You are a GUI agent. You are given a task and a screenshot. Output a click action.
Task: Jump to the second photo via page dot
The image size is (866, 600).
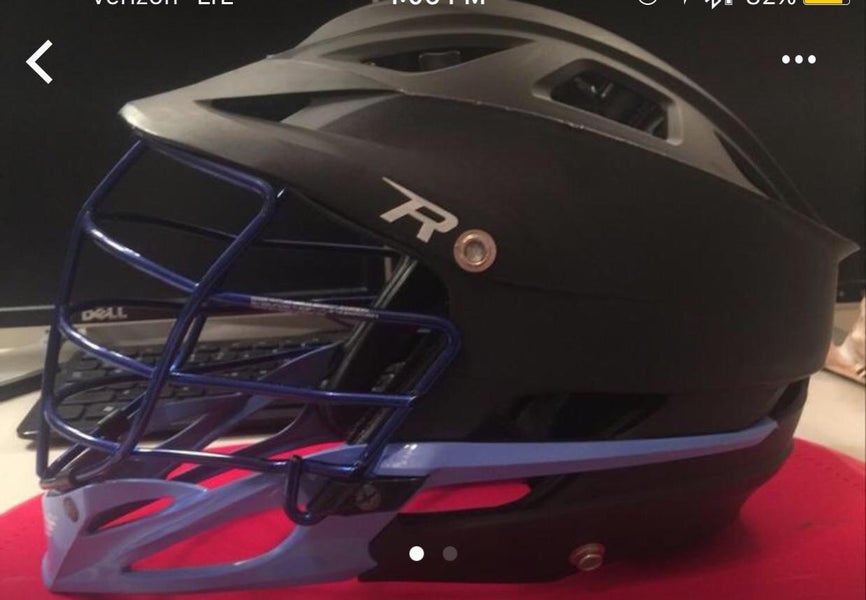click(x=450, y=553)
